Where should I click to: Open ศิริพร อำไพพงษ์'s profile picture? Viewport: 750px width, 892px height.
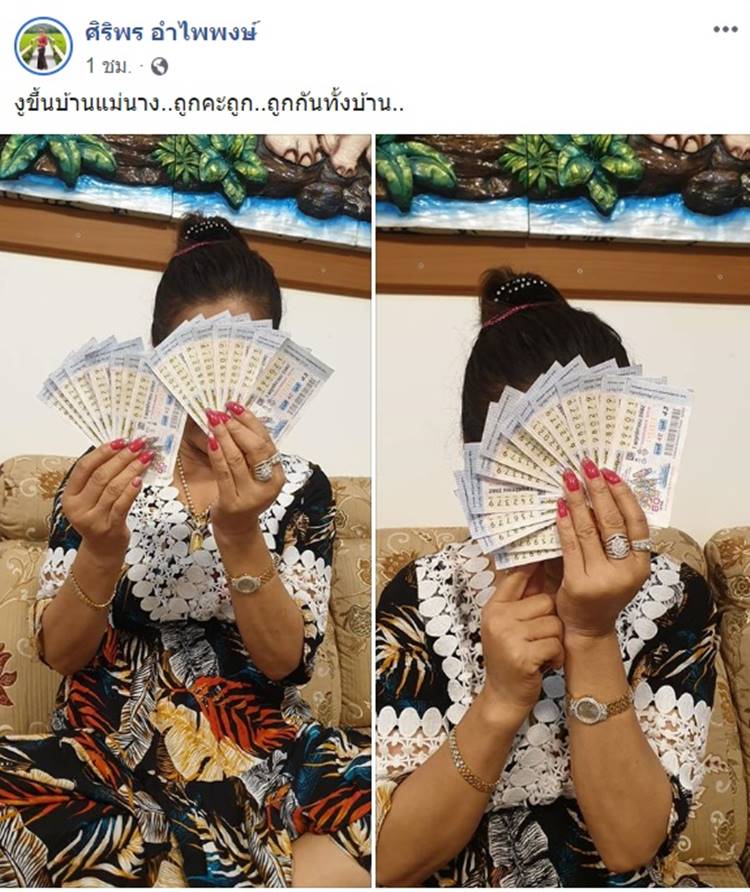click(43, 45)
